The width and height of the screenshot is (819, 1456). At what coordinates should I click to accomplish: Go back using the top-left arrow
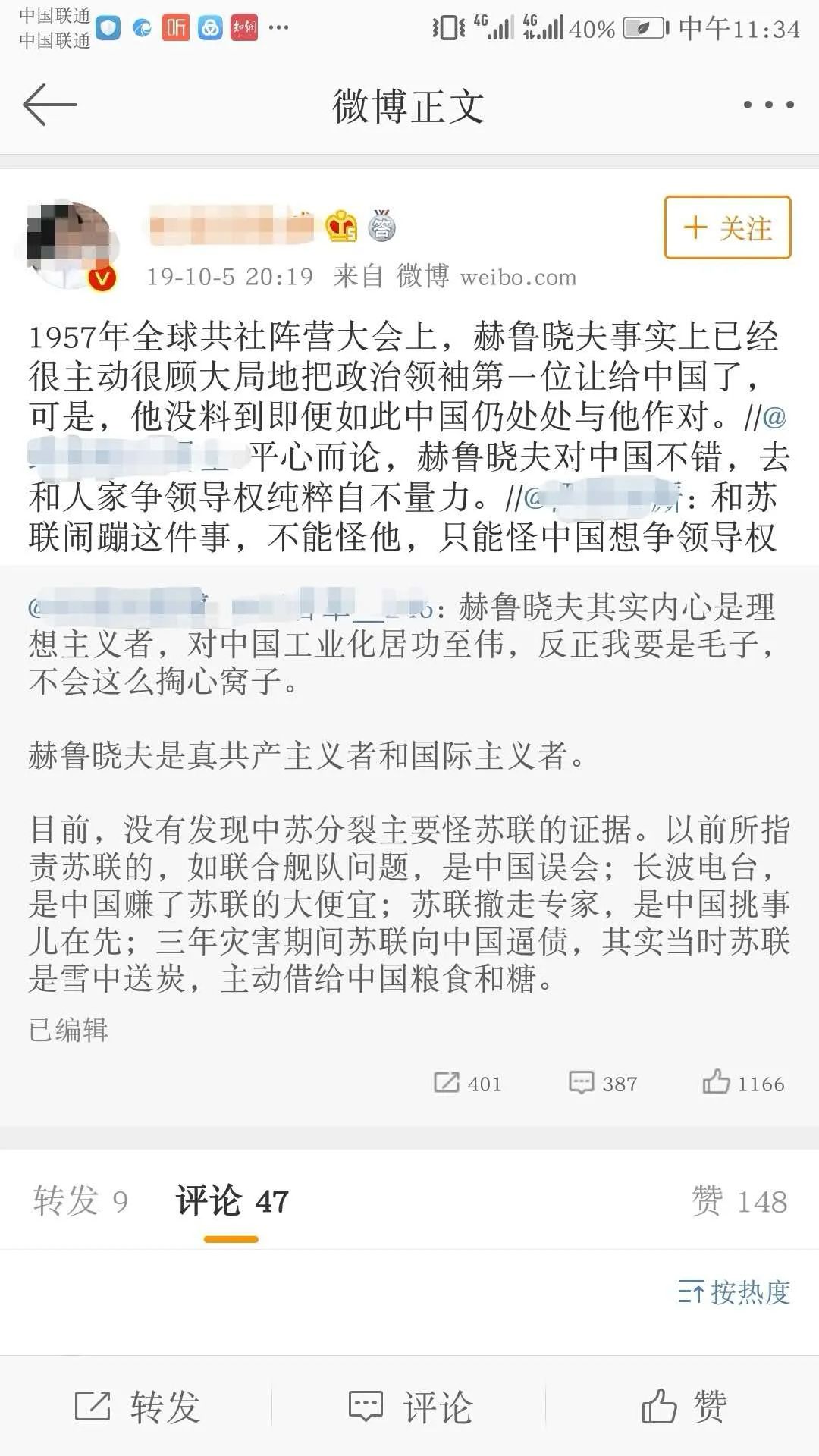50,105
